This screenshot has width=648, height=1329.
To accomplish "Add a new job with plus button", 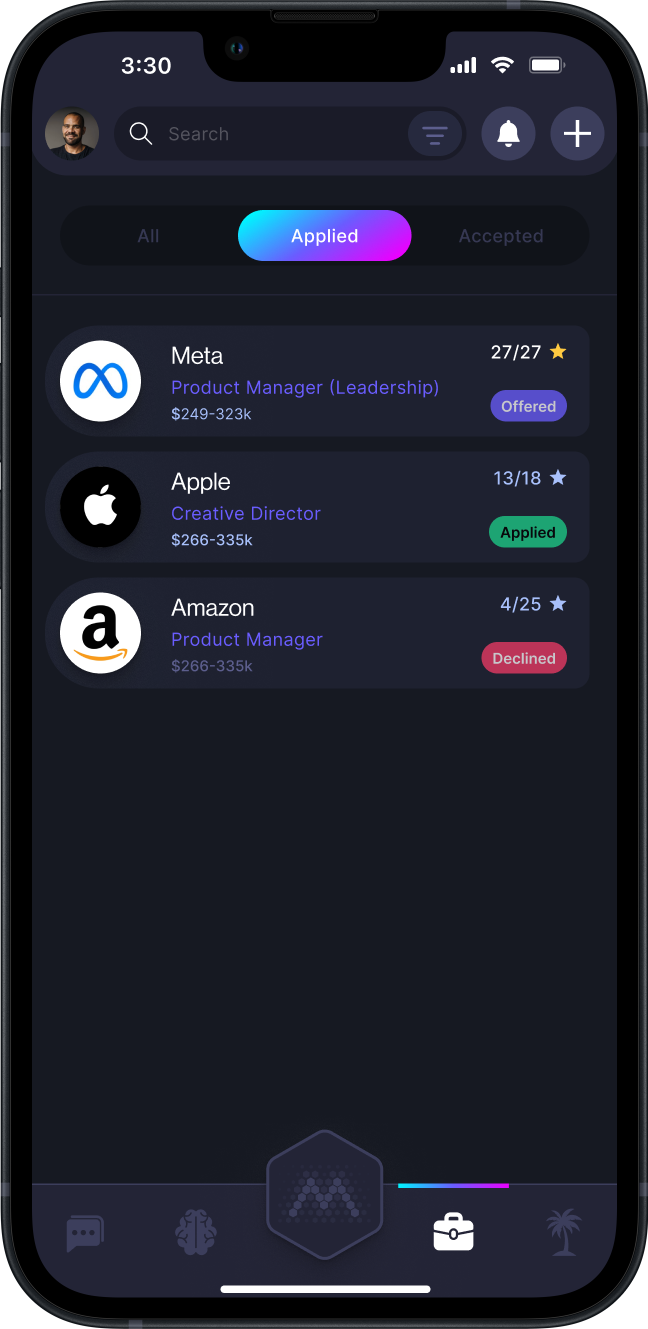I will tap(577, 134).
